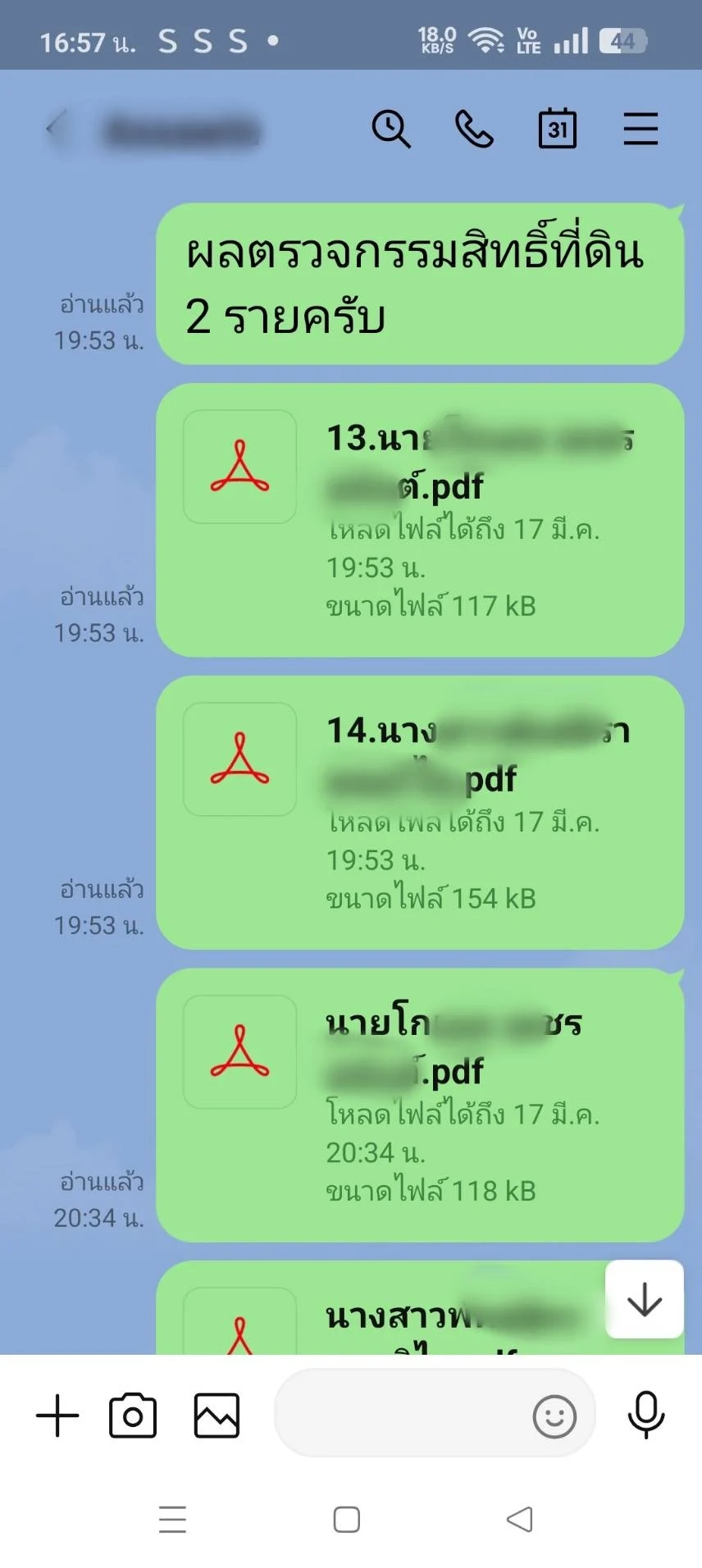
Task: Open the chat menu
Action: (x=640, y=129)
